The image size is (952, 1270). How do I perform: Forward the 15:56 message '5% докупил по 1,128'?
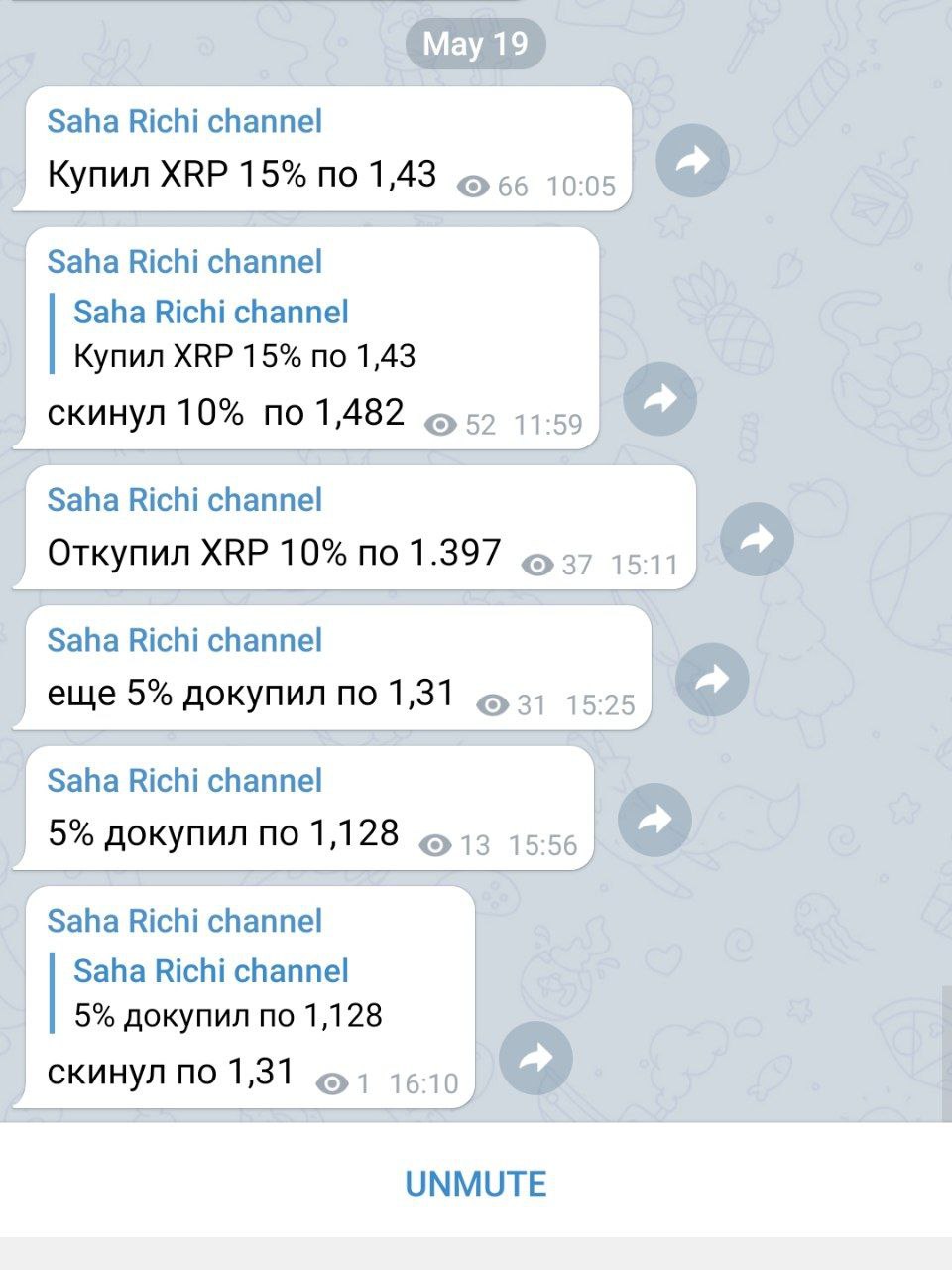pos(654,820)
